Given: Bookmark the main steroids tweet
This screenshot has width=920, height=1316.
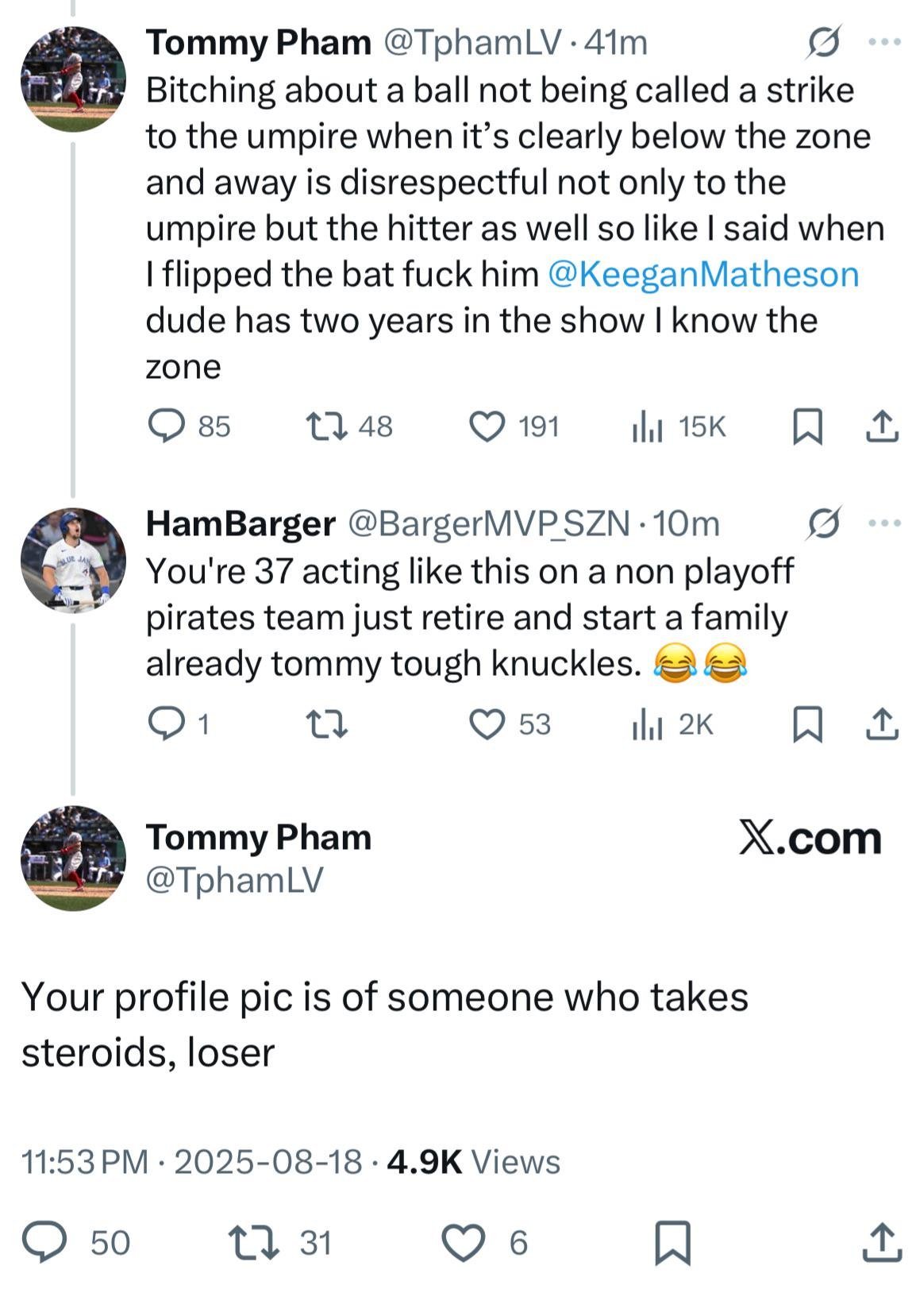Looking at the screenshot, I should 672,1242.
